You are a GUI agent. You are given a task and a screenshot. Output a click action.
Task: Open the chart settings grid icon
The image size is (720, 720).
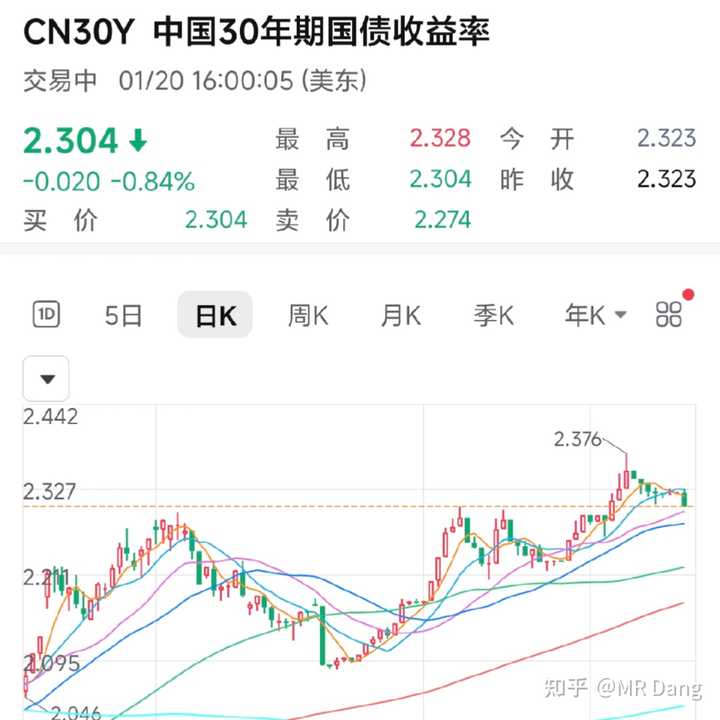coord(669,316)
